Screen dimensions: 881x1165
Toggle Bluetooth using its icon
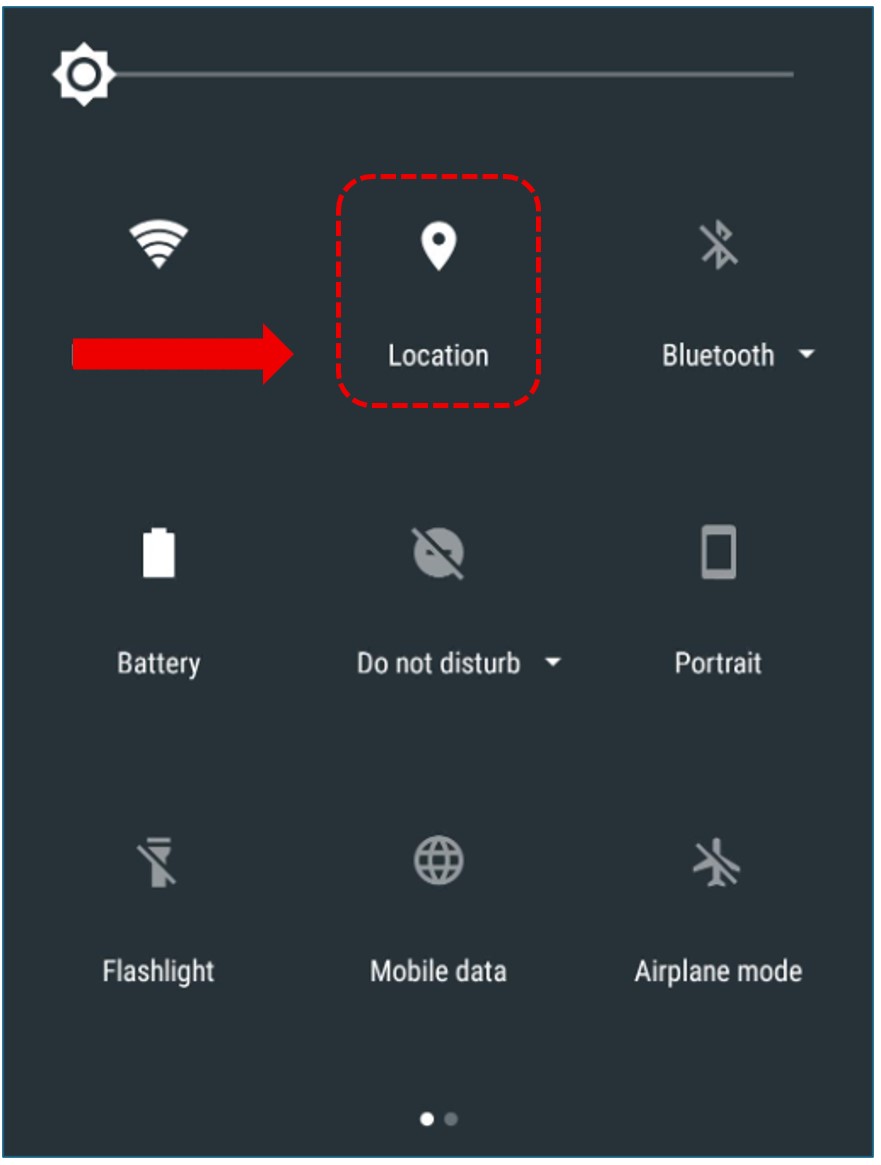click(718, 246)
